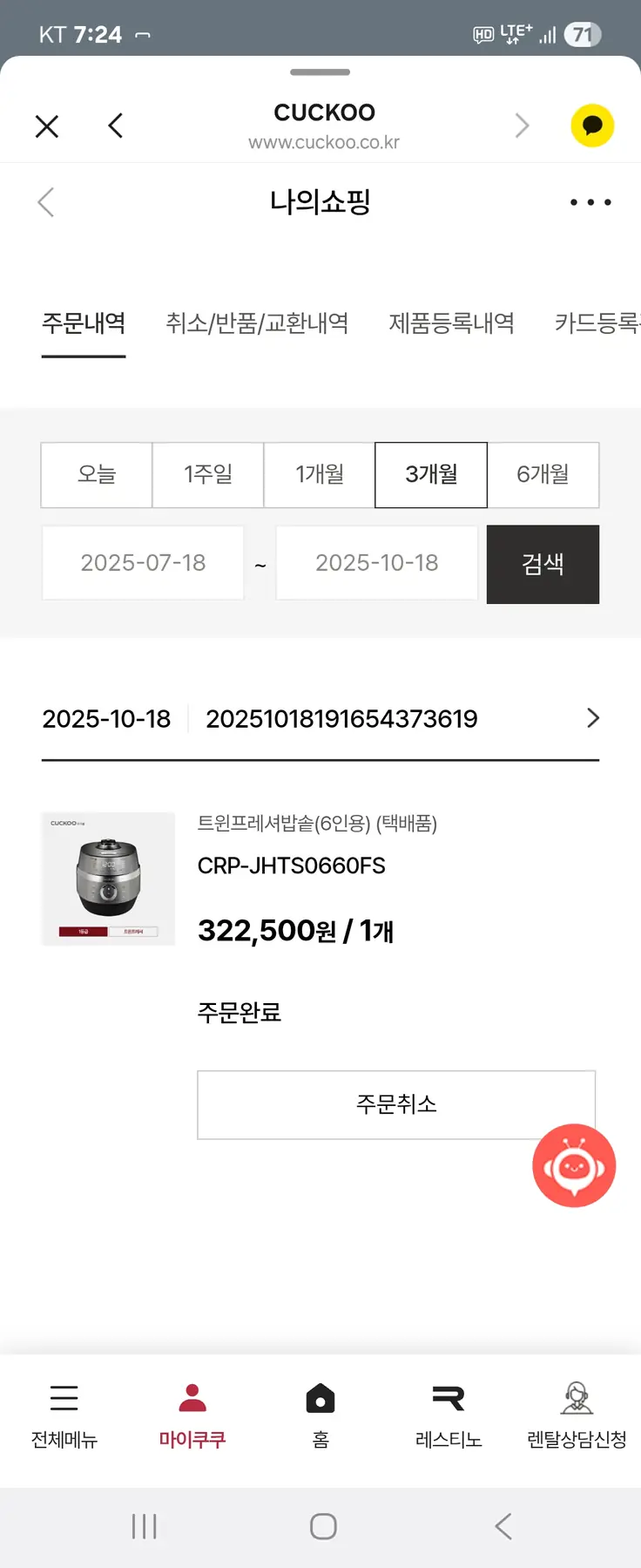Viewport: 641px width, 1568px height.
Task: Open the chatbot floating button
Action: 574,1165
